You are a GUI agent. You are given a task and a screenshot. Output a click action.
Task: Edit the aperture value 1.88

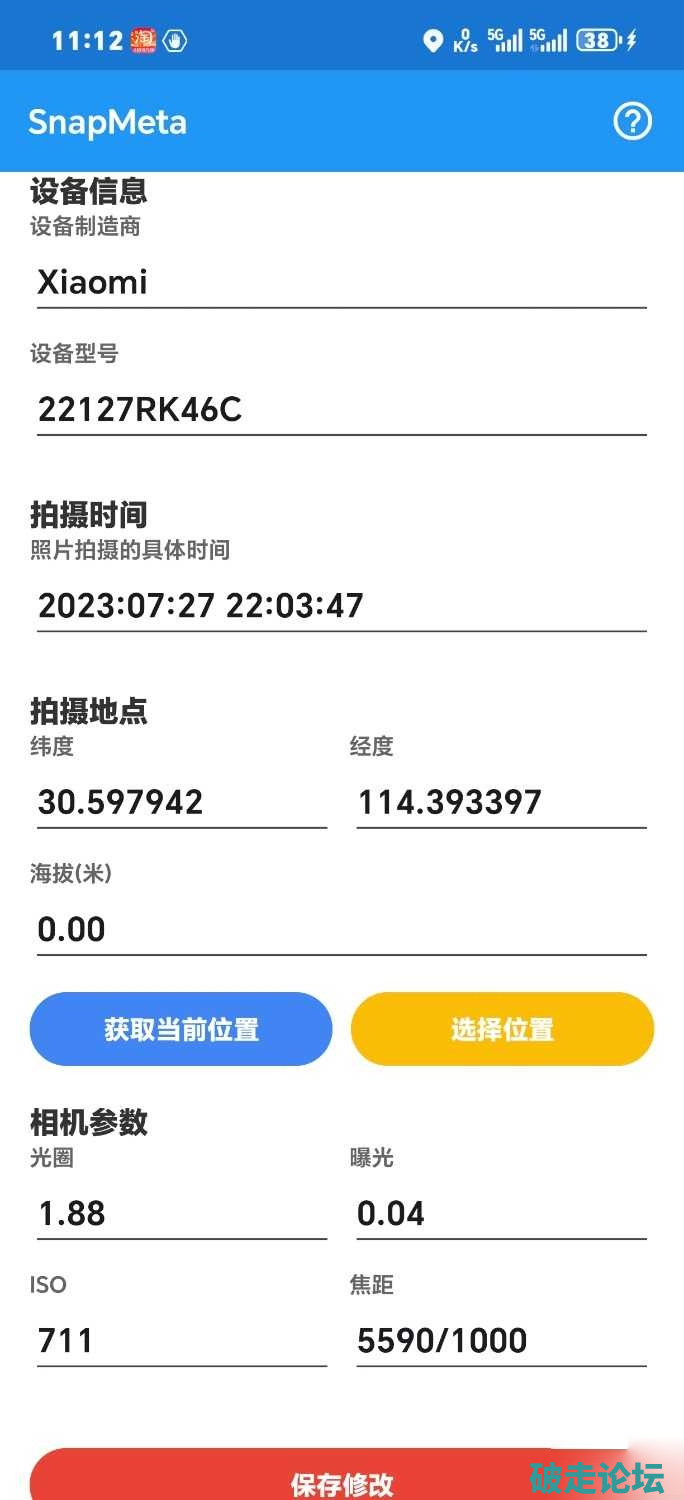181,1213
